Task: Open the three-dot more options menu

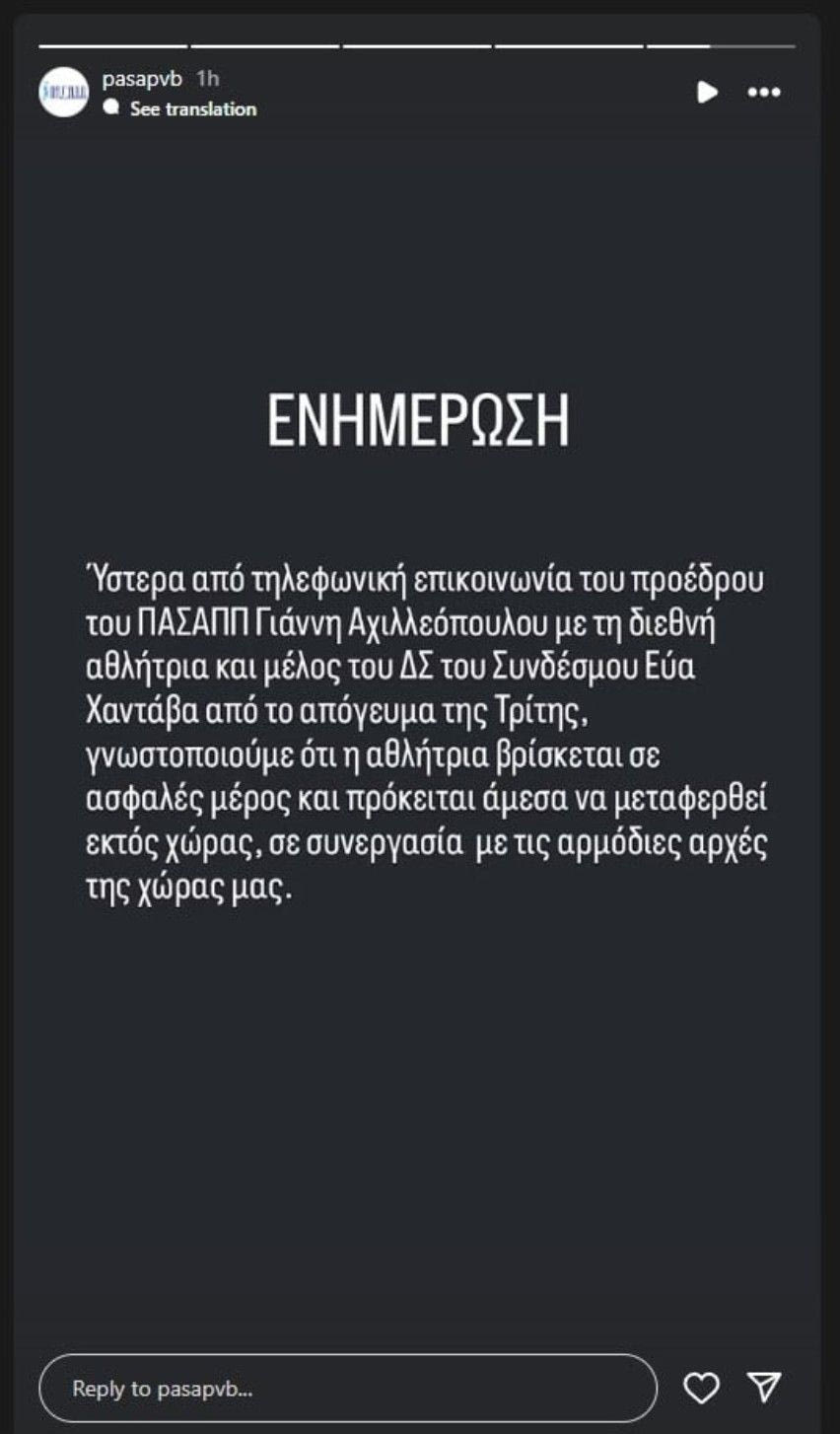Action: tap(764, 93)
